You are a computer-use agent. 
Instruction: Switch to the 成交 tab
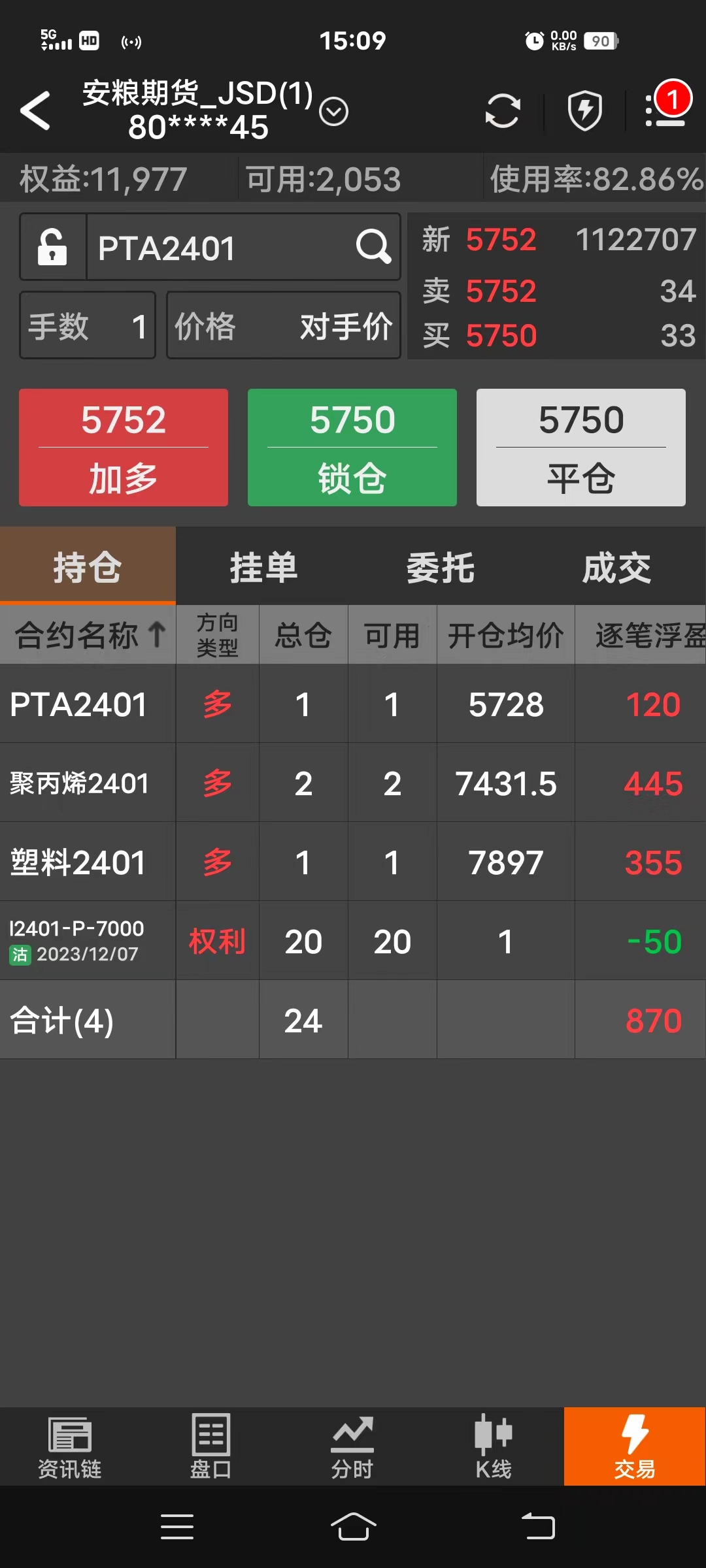616,567
